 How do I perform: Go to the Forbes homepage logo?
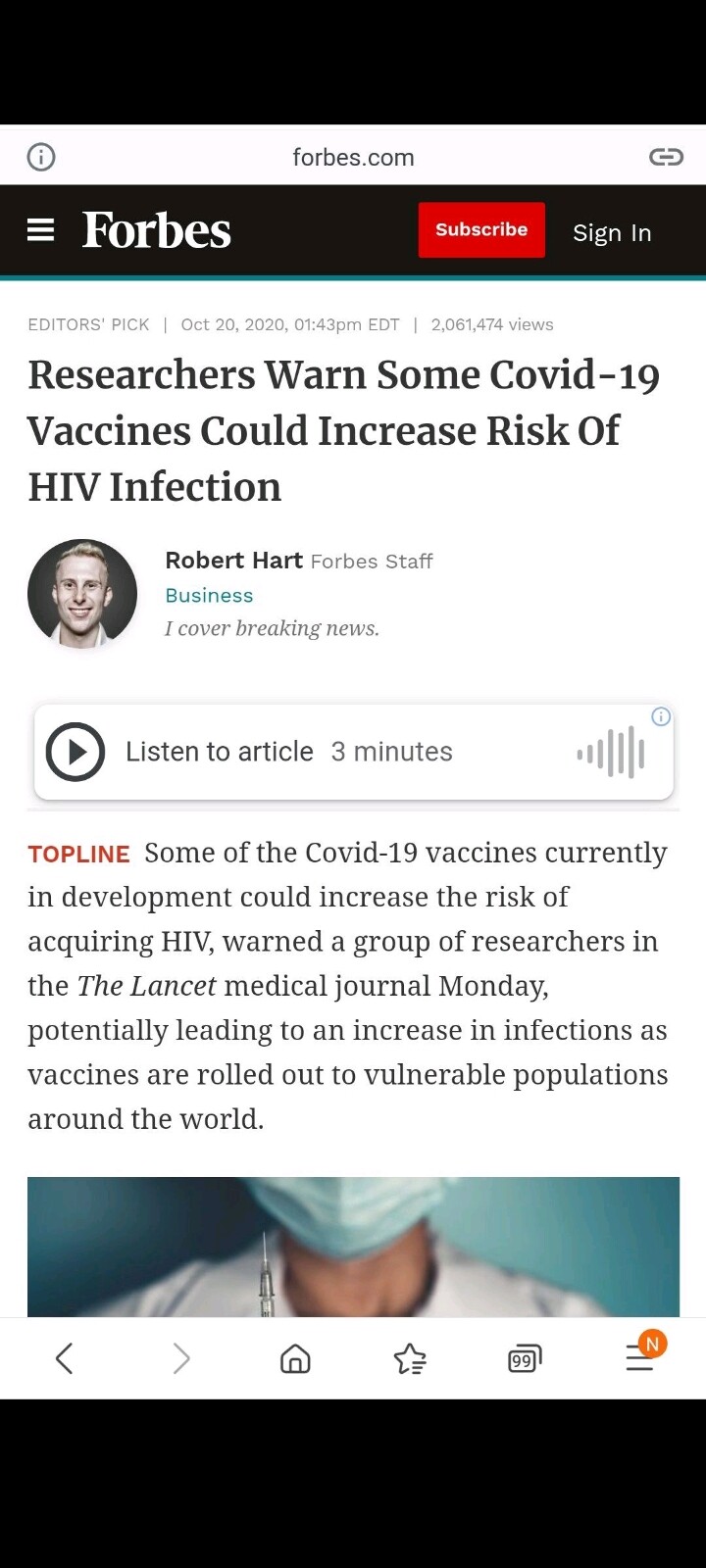pos(157,231)
